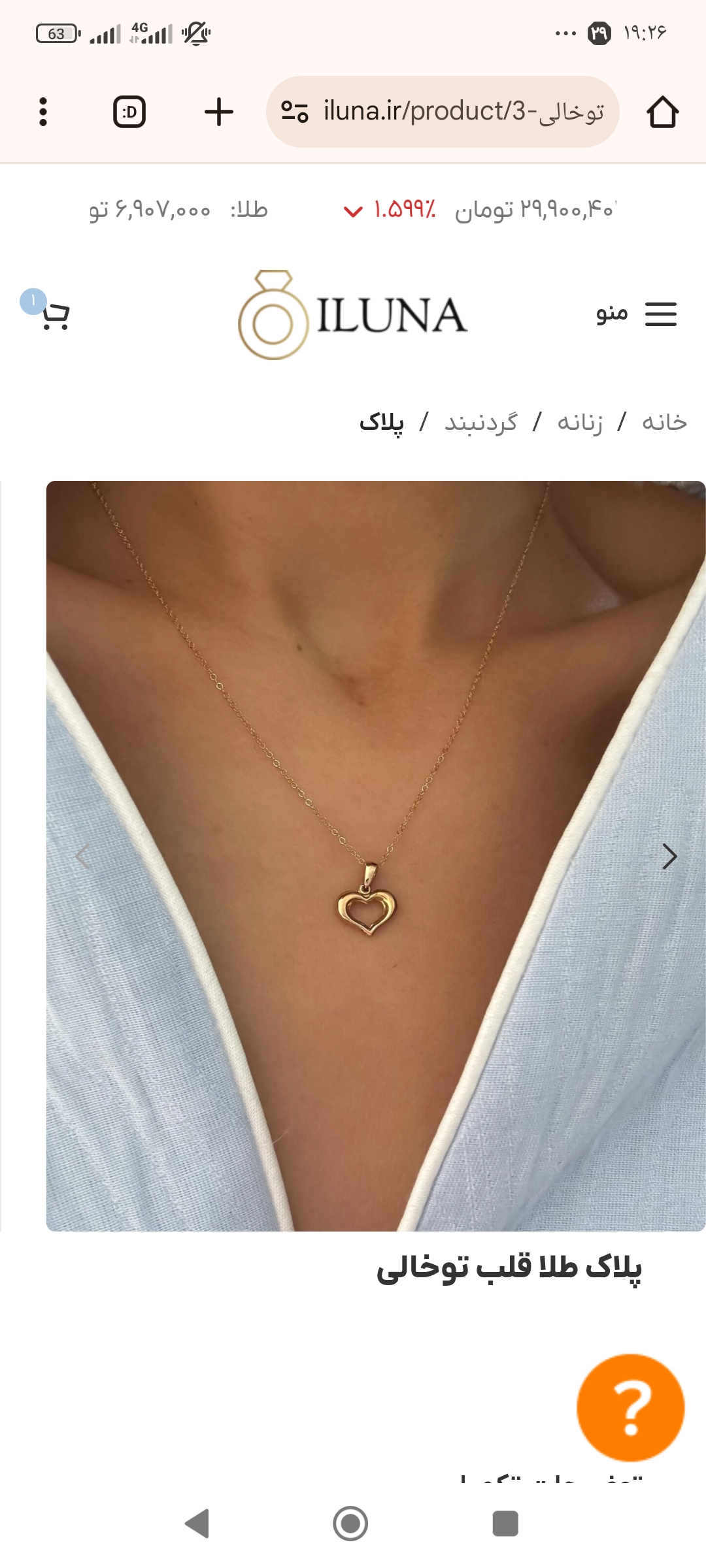Tap the system back button
The height and width of the screenshot is (1568, 706).
pos(197,1524)
